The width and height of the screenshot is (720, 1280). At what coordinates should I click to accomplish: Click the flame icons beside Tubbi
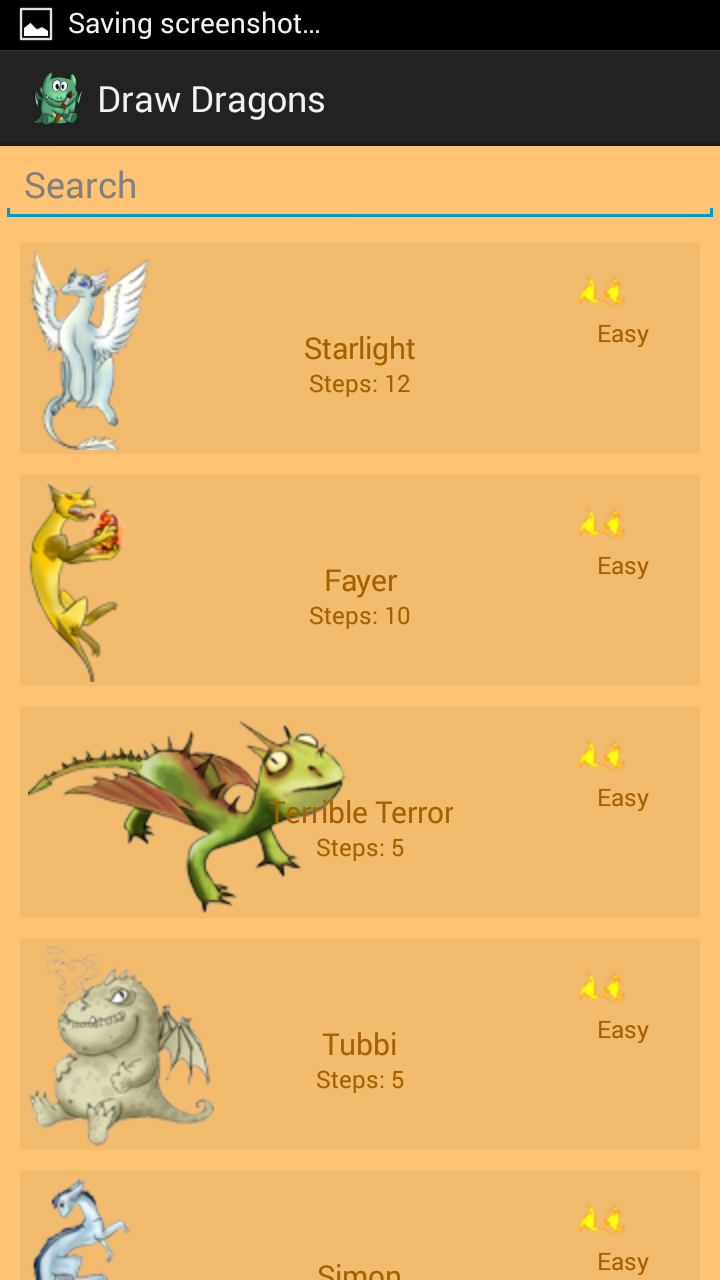tap(603, 987)
